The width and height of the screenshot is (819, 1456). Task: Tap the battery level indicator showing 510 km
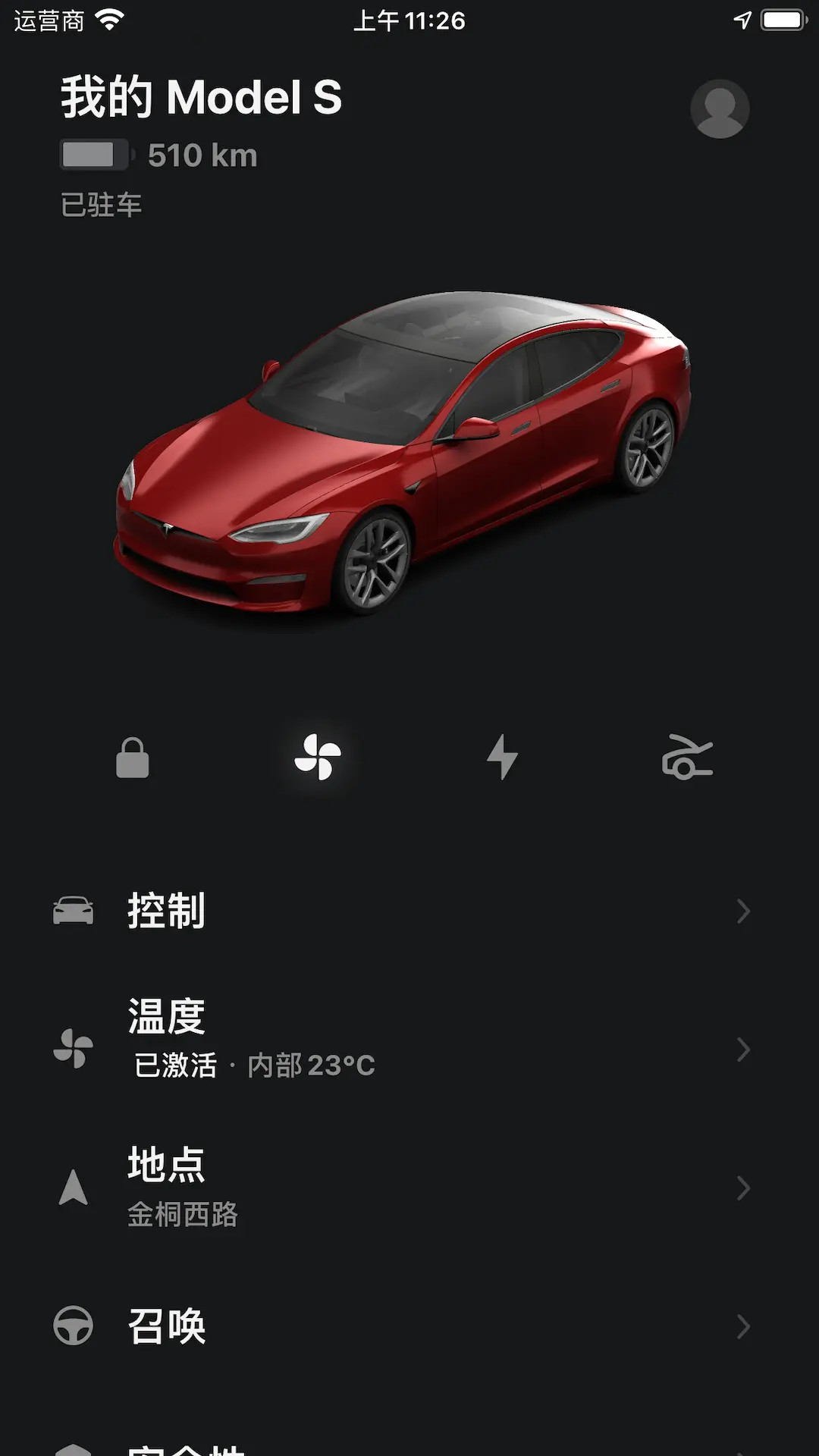(x=155, y=155)
